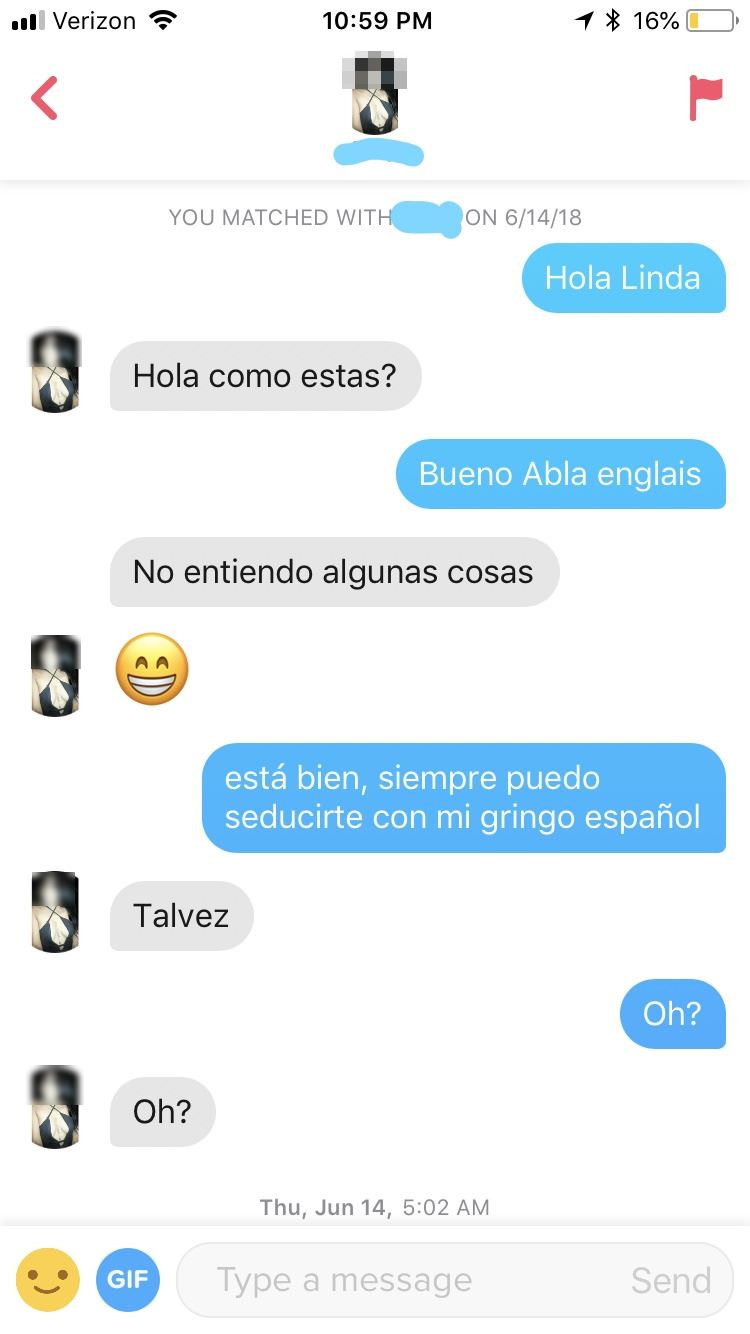The image size is (750, 1334).
Task: Open the emoji picker smiley button
Action: (x=48, y=1280)
